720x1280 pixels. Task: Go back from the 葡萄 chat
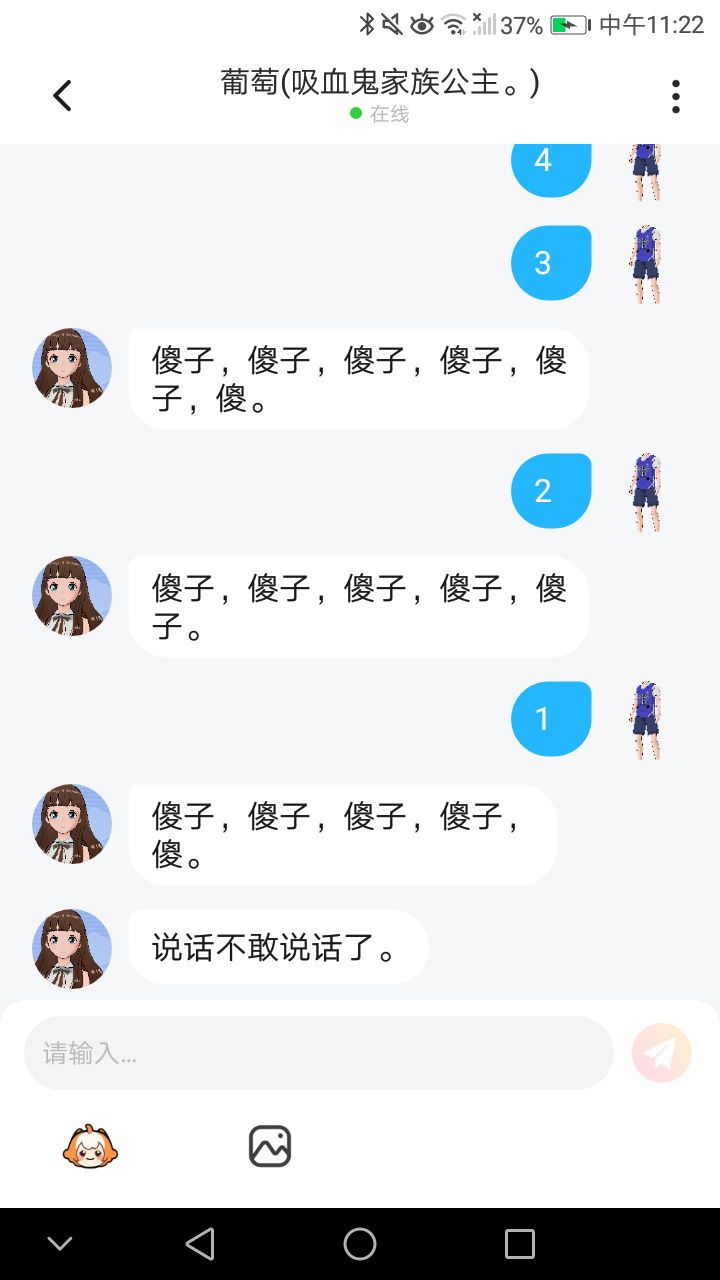tap(62, 96)
